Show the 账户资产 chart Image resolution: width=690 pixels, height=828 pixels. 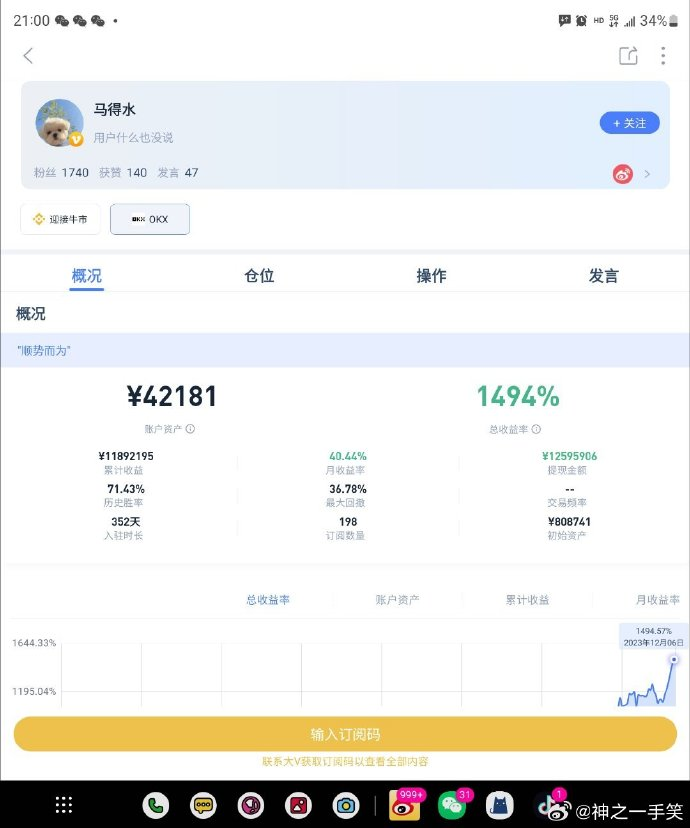397,600
